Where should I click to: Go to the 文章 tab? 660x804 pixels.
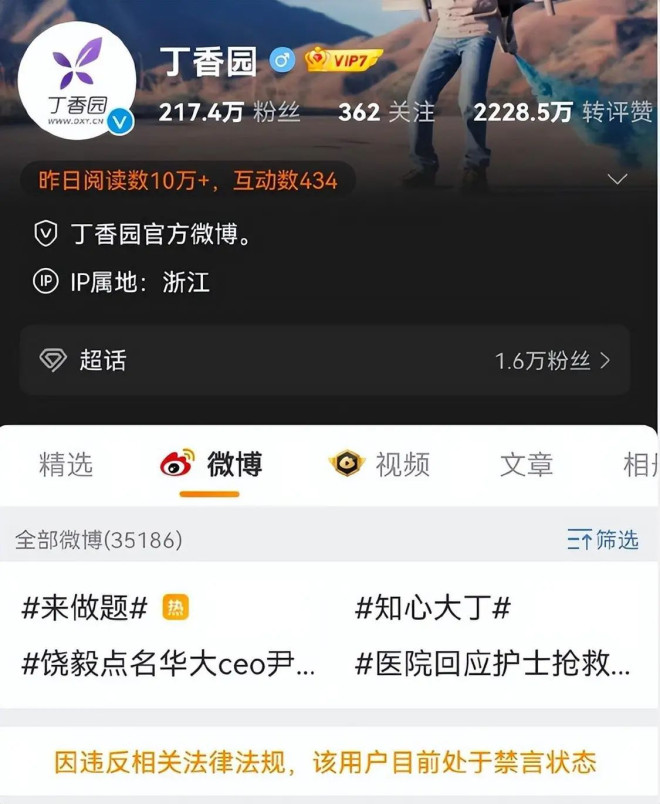click(x=526, y=464)
